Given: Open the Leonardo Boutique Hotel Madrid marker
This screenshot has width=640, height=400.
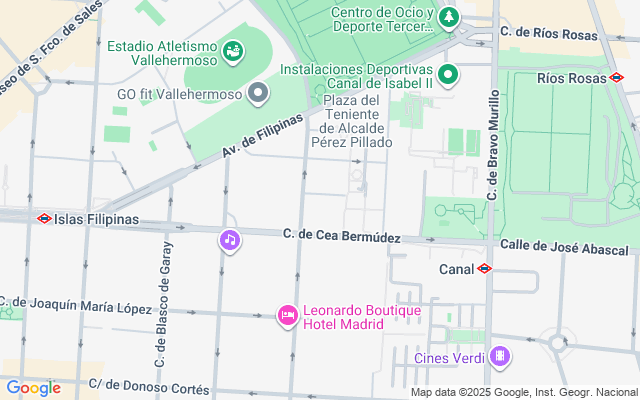Looking at the screenshot, I should pos(287,316).
